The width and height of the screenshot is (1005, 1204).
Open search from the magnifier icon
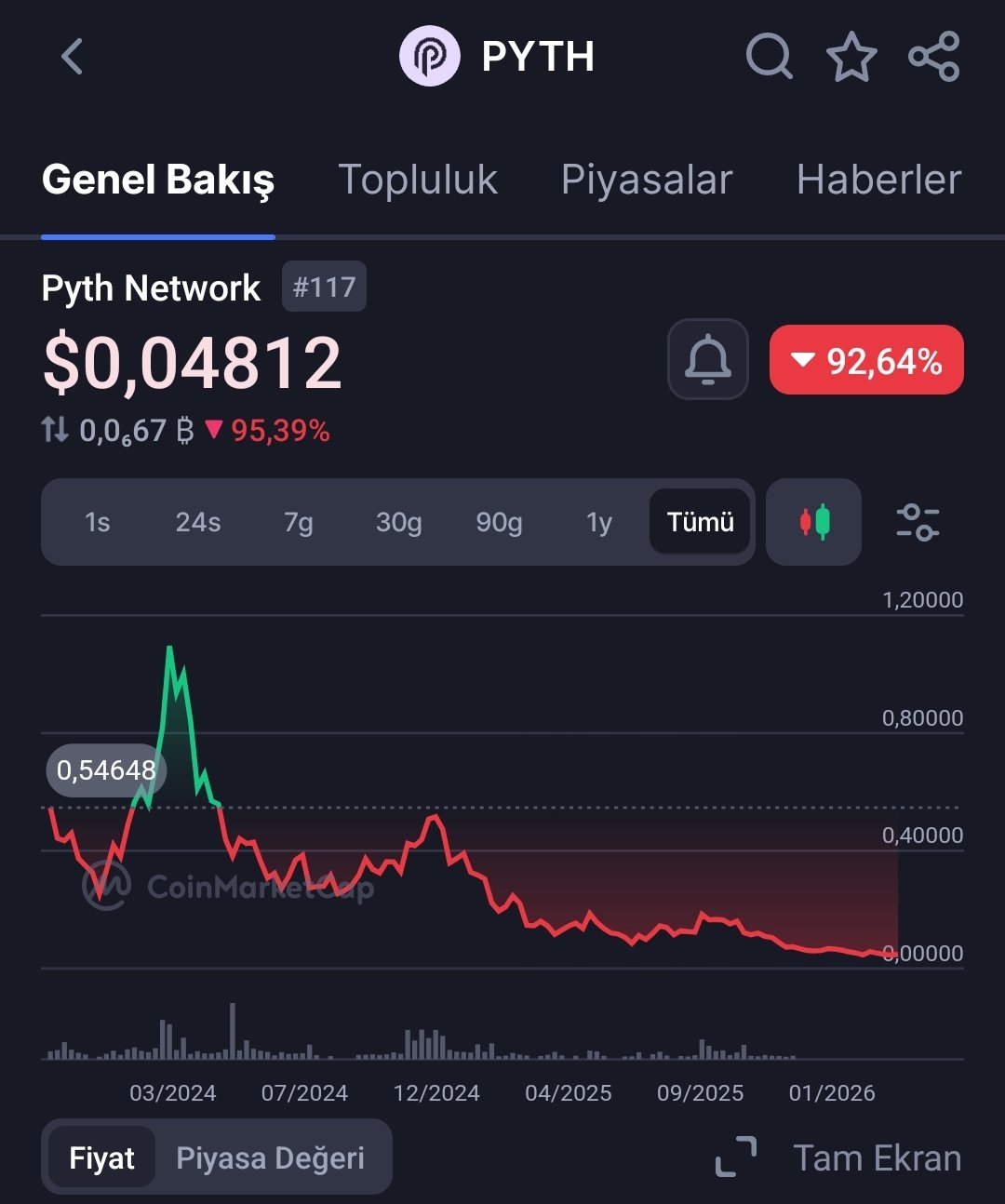(769, 57)
